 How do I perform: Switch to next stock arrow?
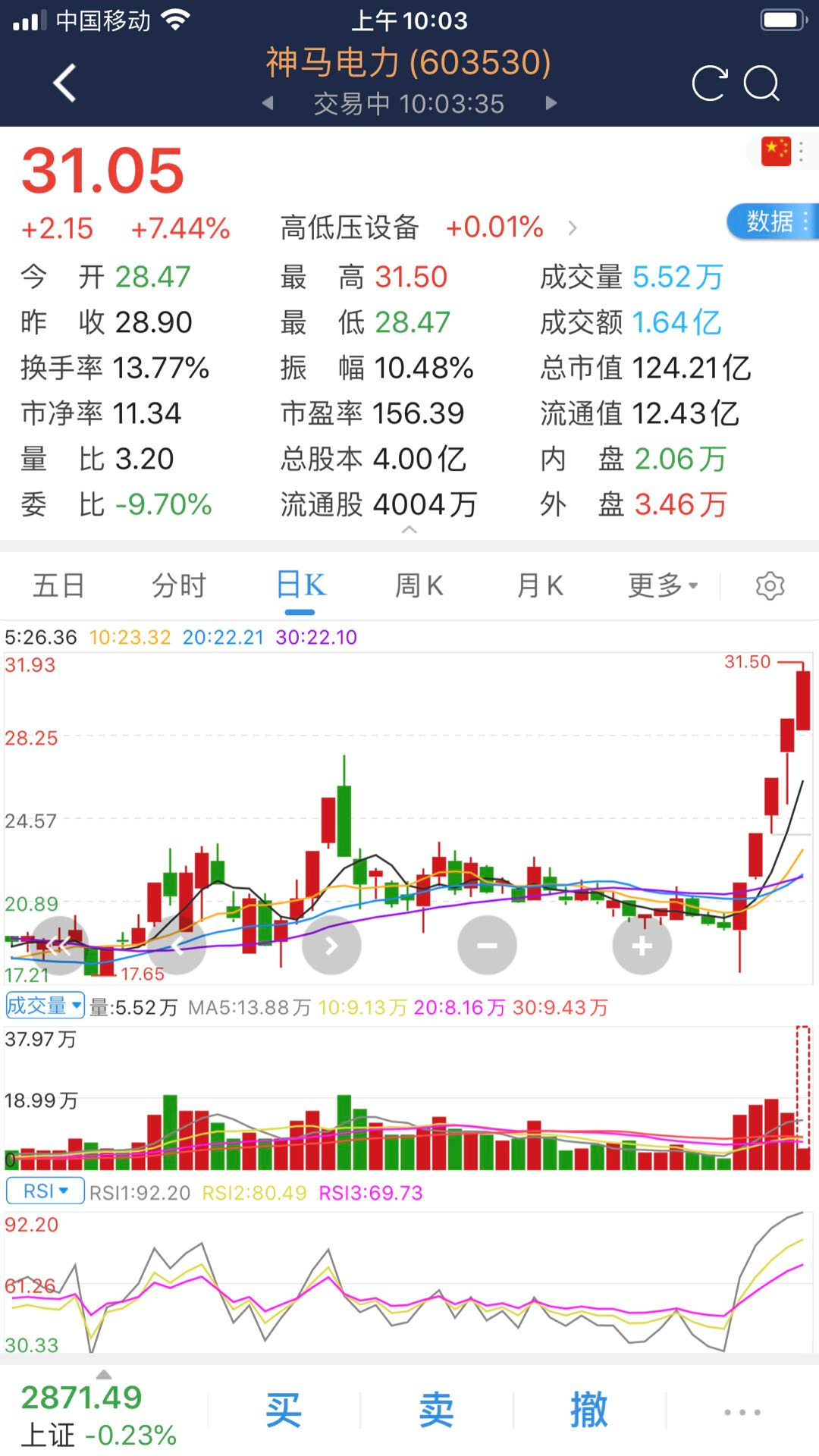point(551,103)
